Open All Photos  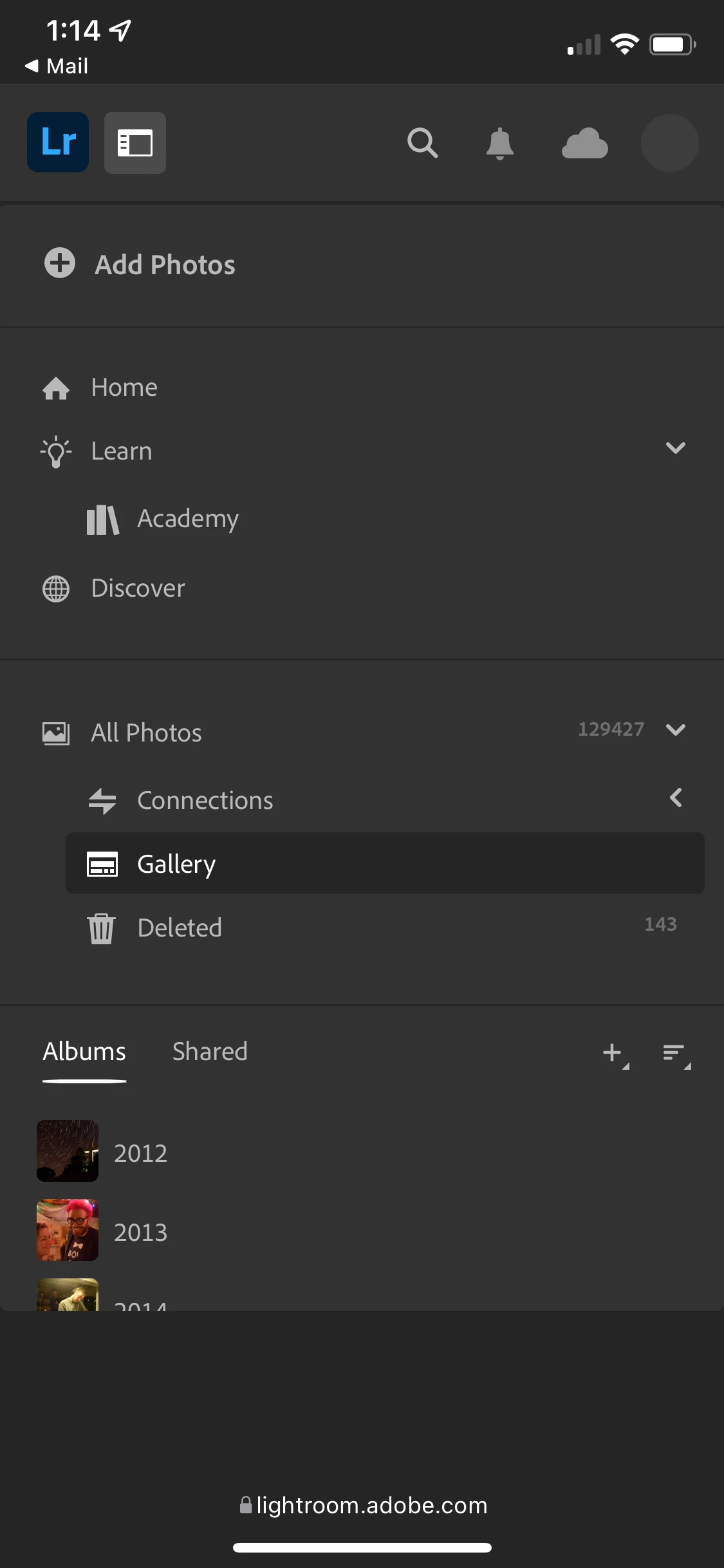pos(146,733)
